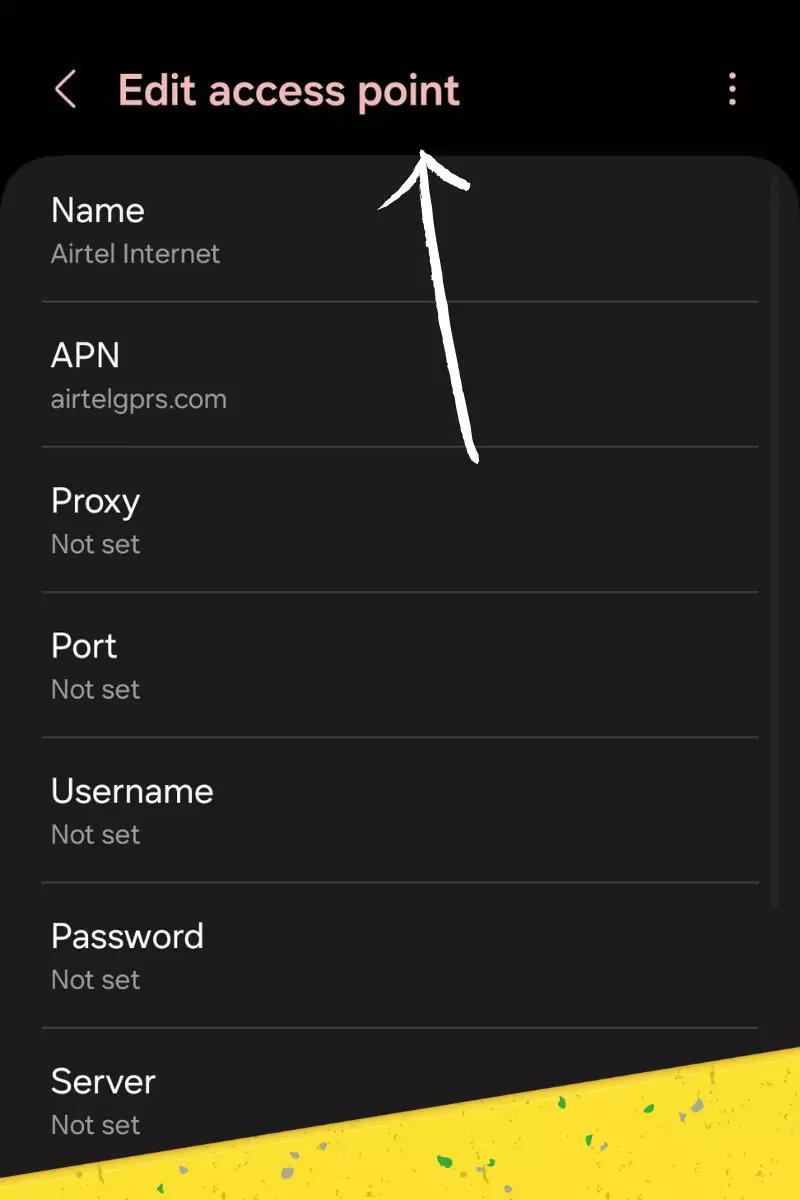Tap the back arrow to exit editing
Viewport: 800px width, 1200px height.
[66, 90]
